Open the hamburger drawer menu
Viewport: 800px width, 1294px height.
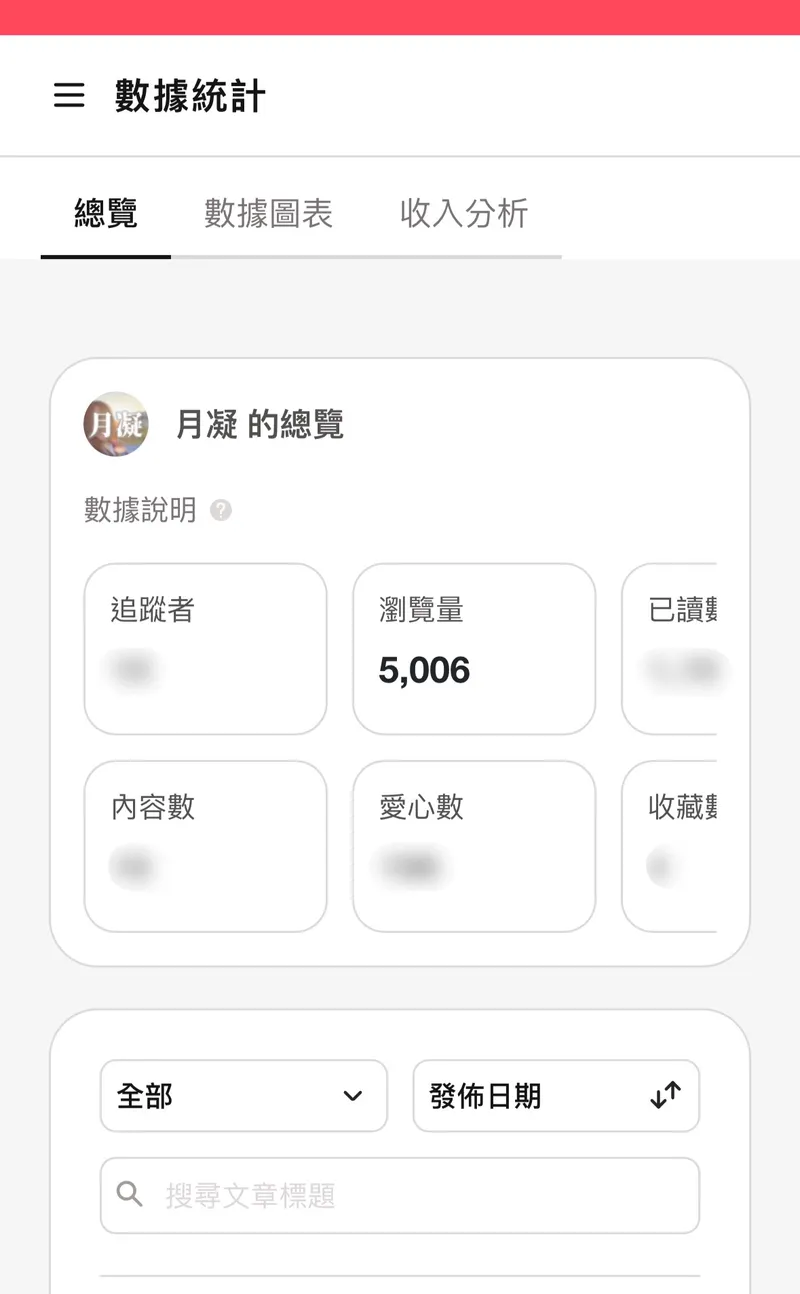69,96
